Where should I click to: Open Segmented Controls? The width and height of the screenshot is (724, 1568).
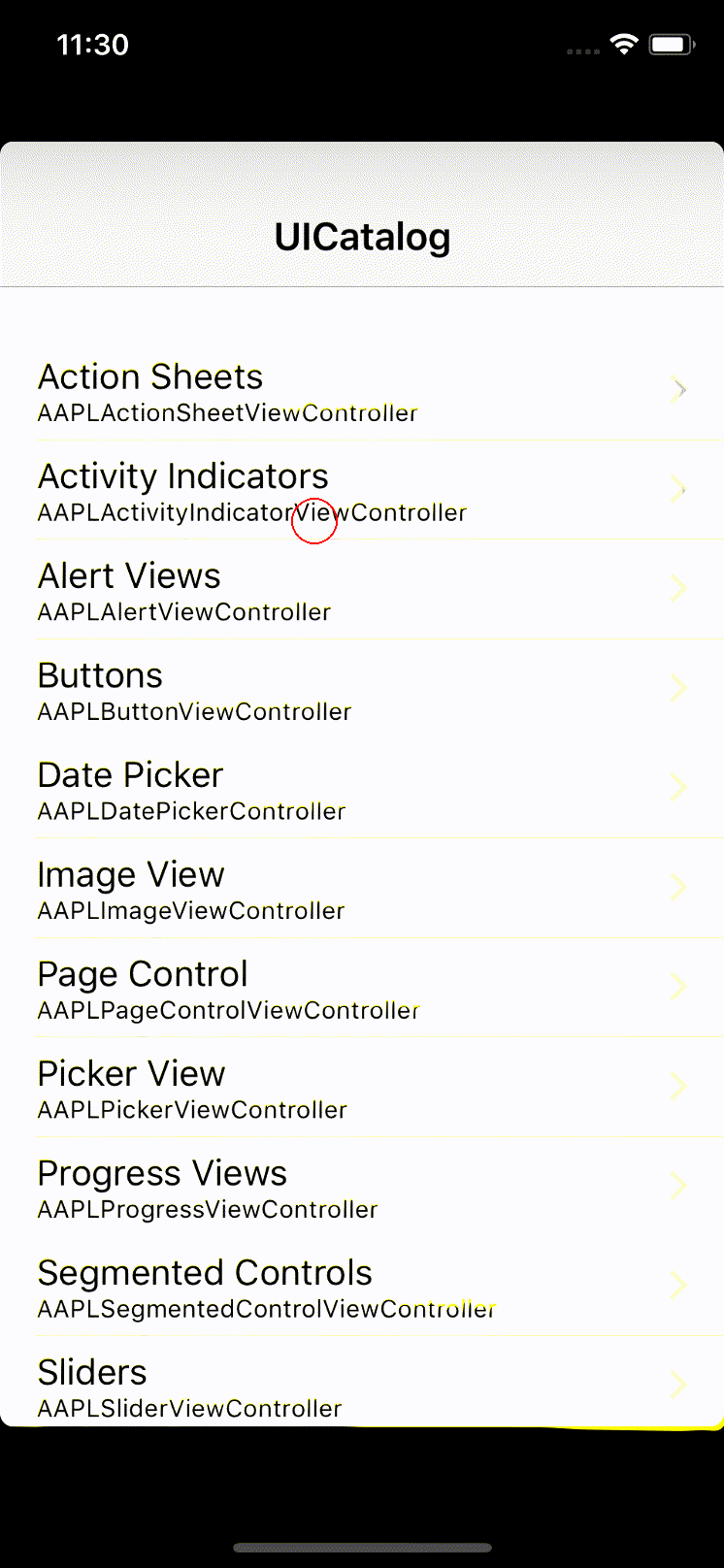point(362,1287)
